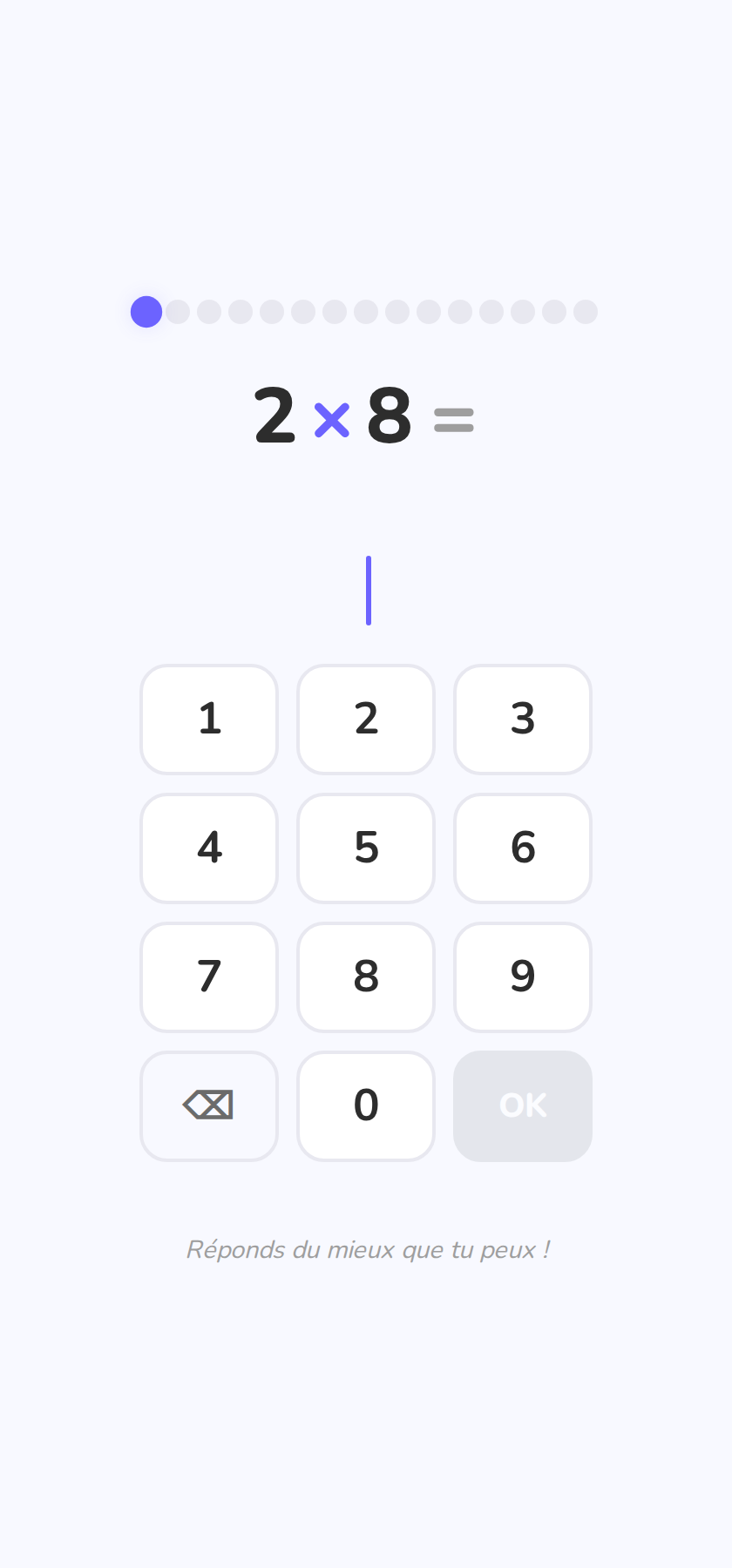This screenshot has height=1568, width=732.
Task: Enter the number 5
Action: pyautogui.click(x=366, y=848)
